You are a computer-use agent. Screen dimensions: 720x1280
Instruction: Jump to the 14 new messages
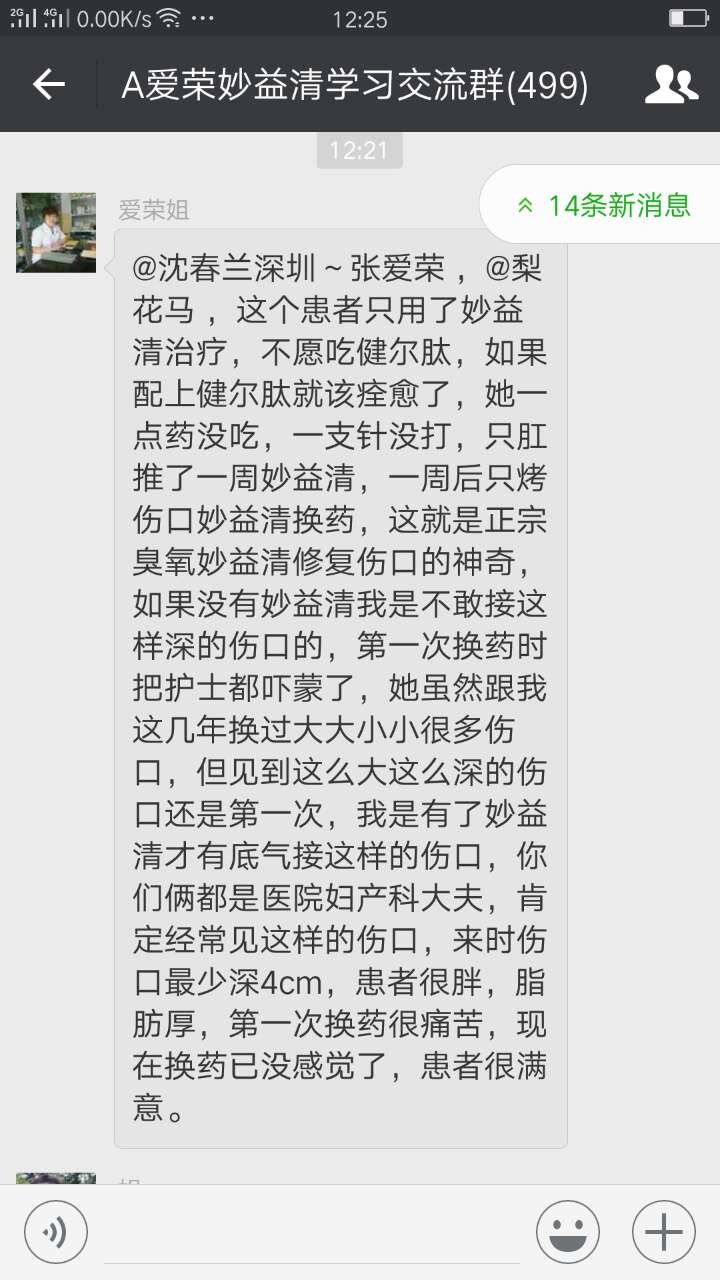[604, 206]
